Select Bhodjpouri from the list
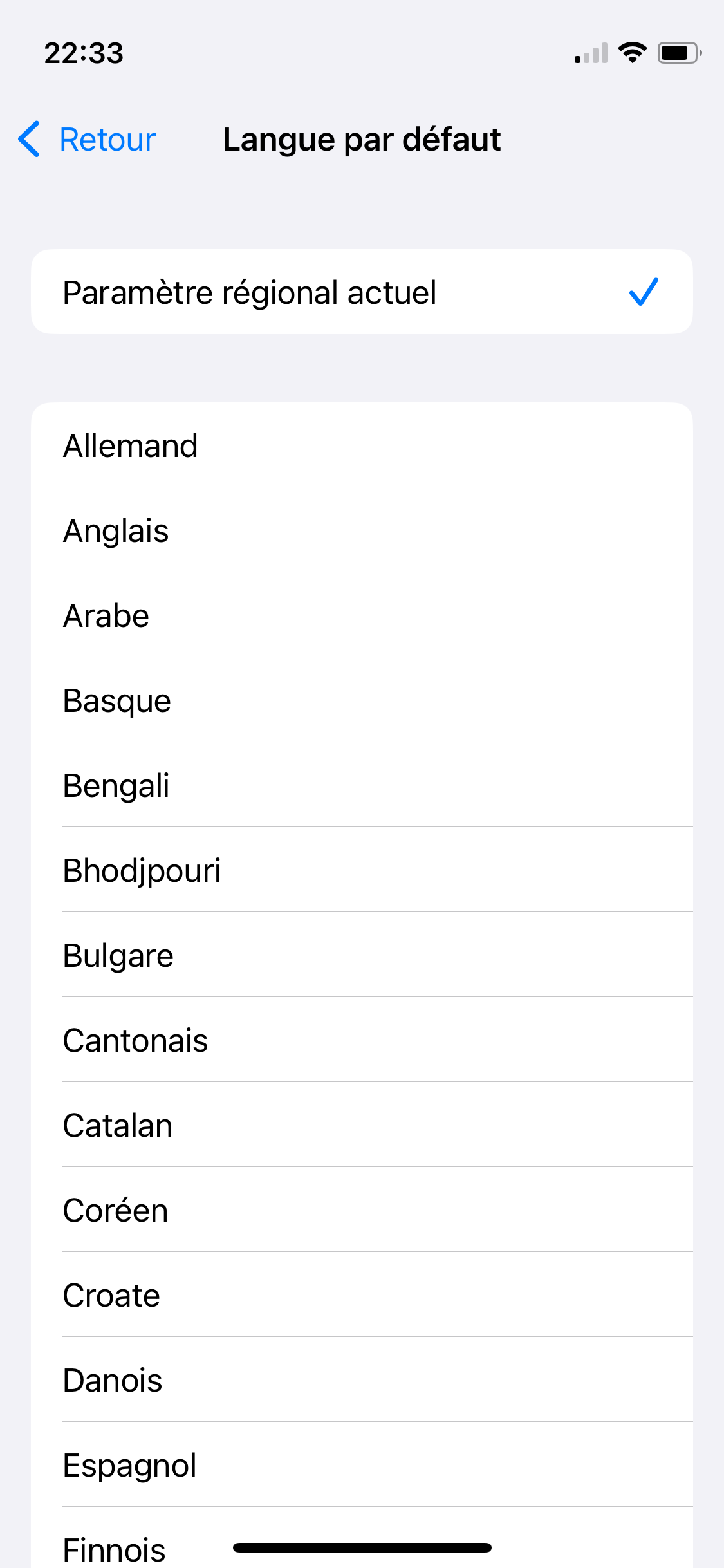 (142, 870)
